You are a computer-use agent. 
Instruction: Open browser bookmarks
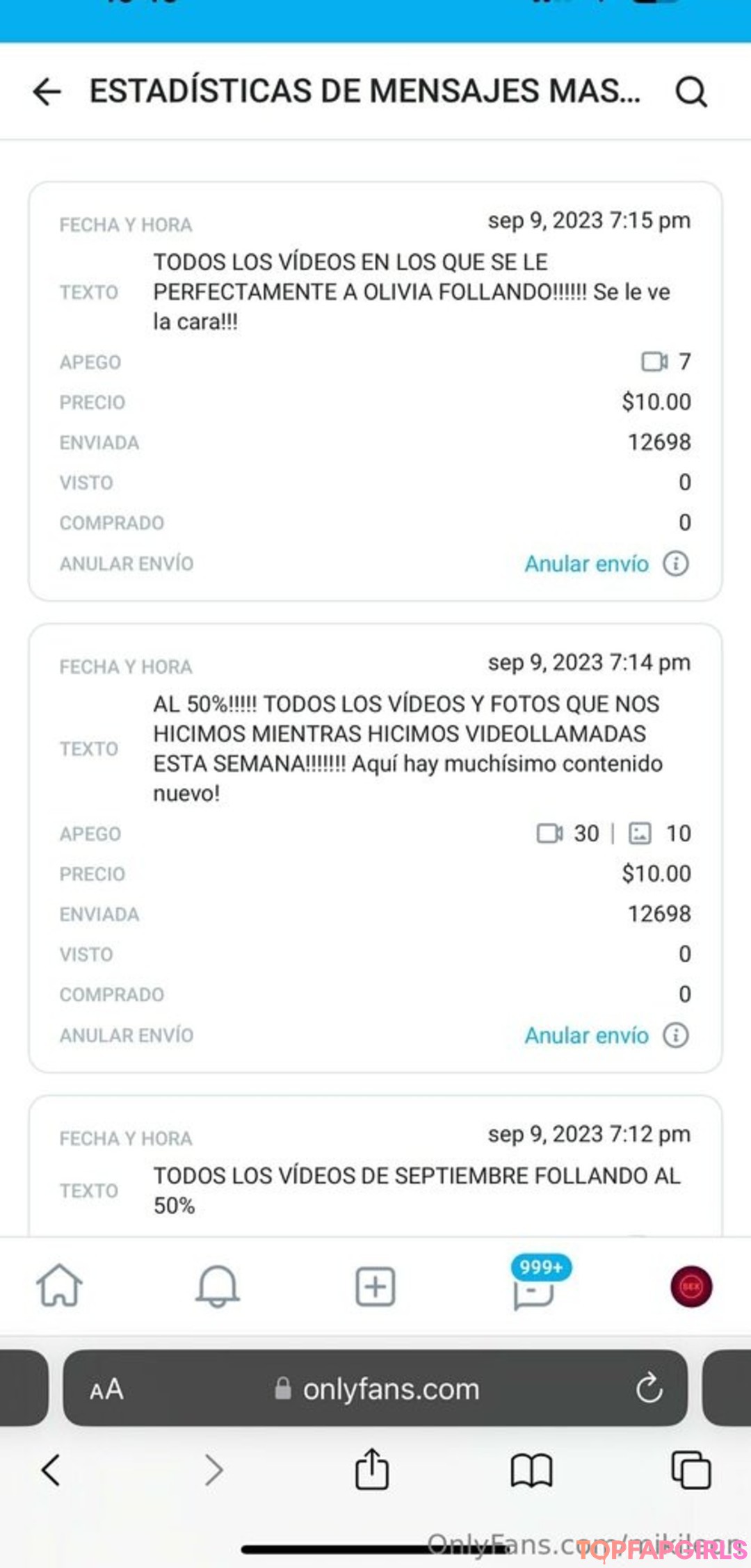click(531, 1470)
